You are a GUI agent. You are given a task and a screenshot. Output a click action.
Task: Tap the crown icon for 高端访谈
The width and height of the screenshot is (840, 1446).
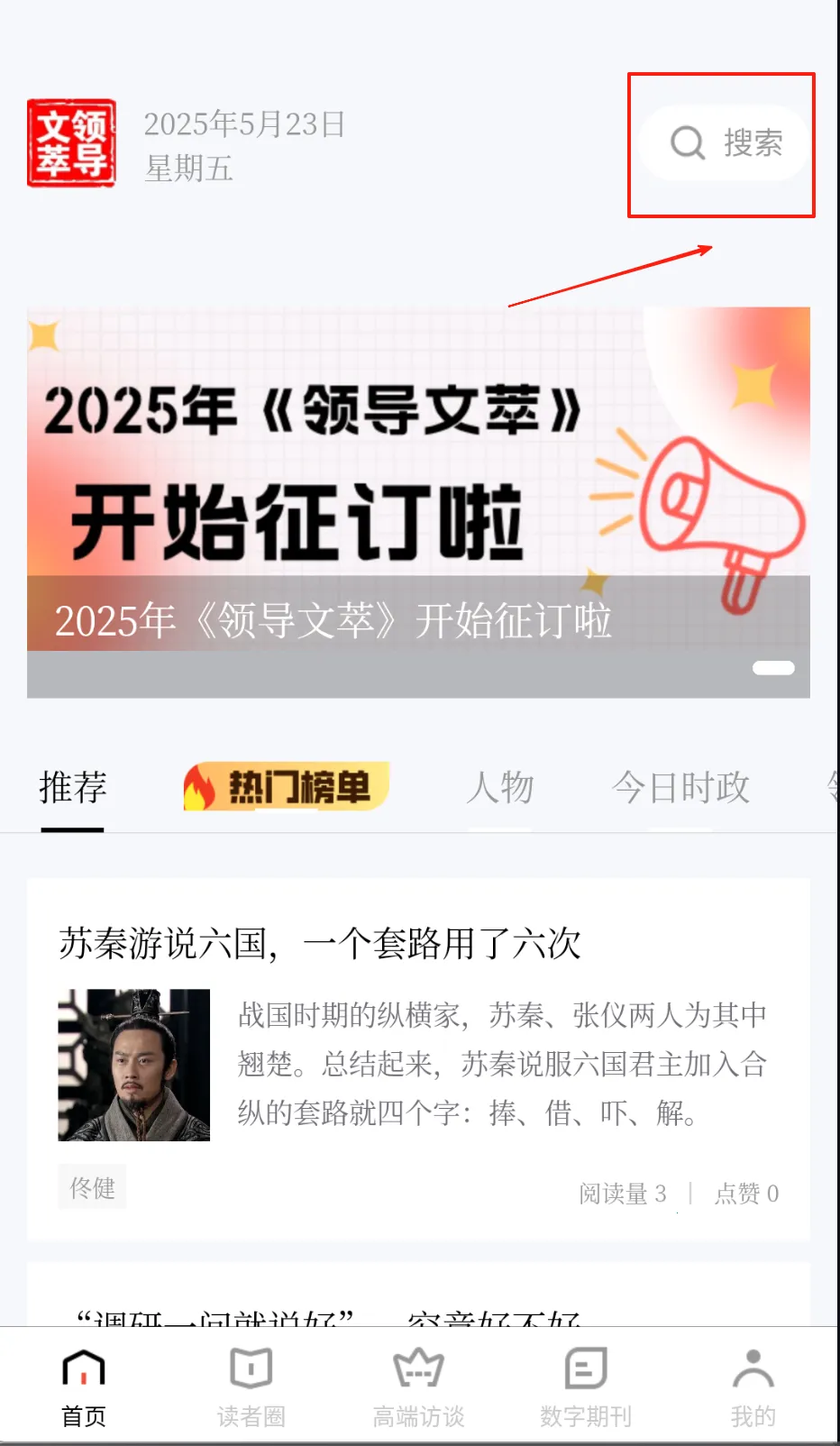[418, 1367]
